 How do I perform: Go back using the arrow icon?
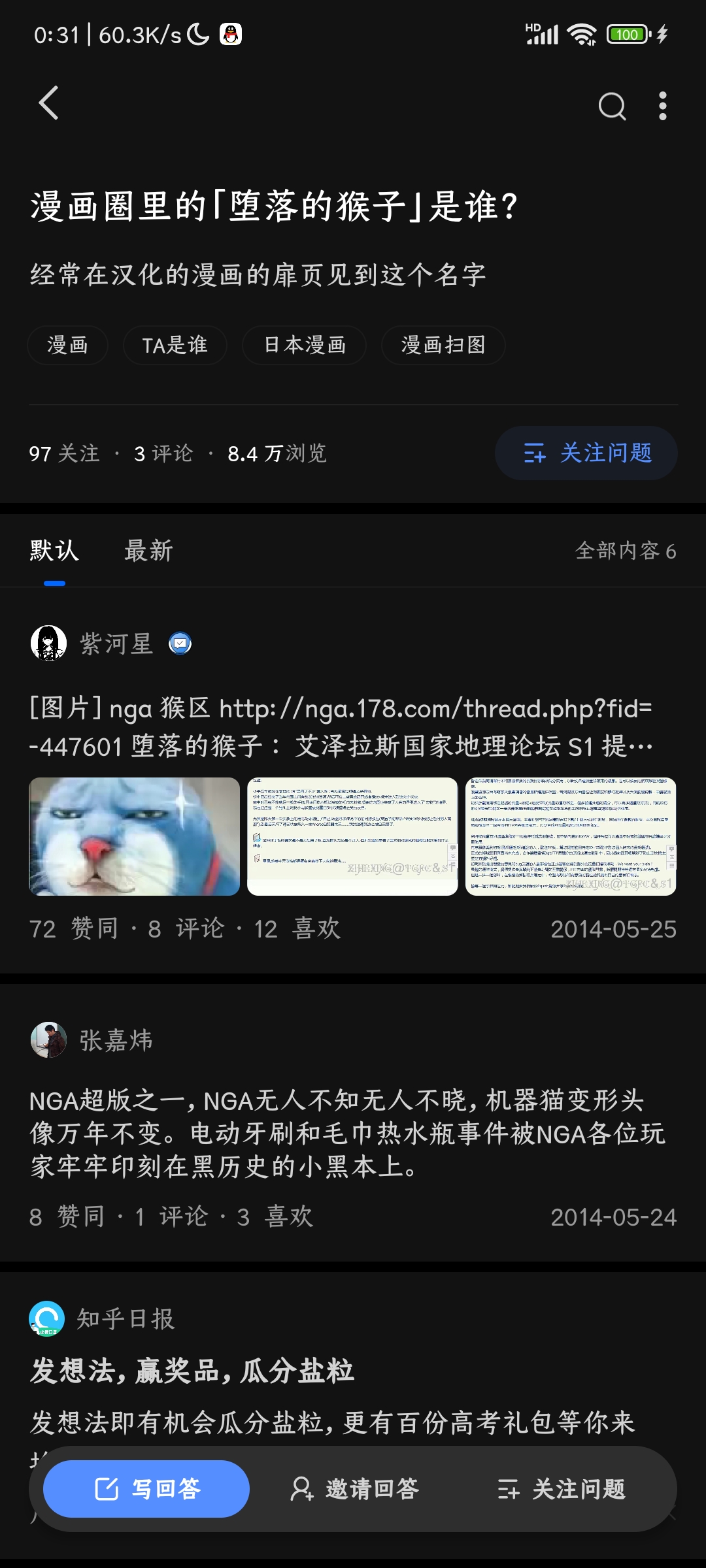(49, 103)
